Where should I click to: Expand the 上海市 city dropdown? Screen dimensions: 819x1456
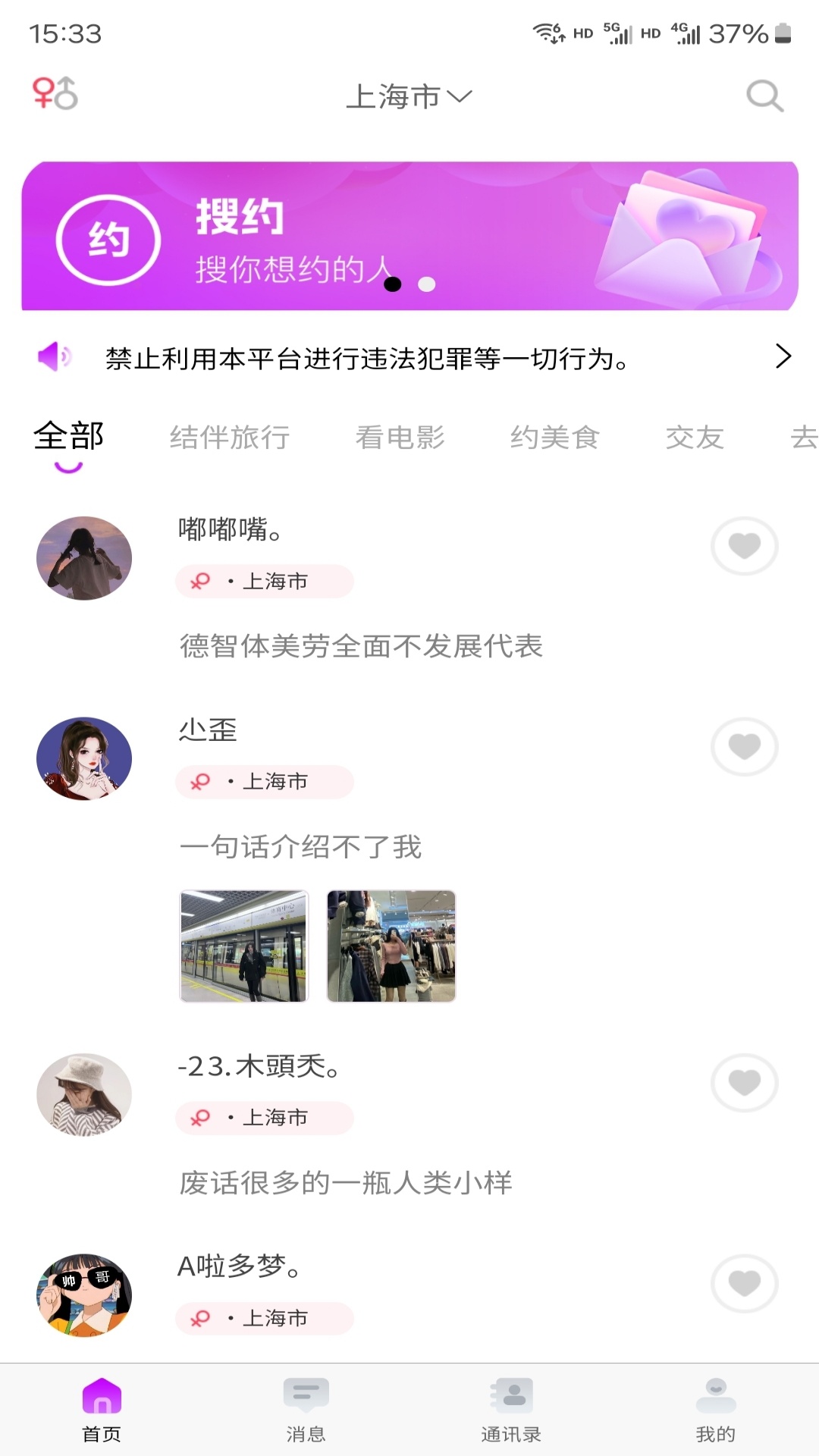(x=409, y=96)
